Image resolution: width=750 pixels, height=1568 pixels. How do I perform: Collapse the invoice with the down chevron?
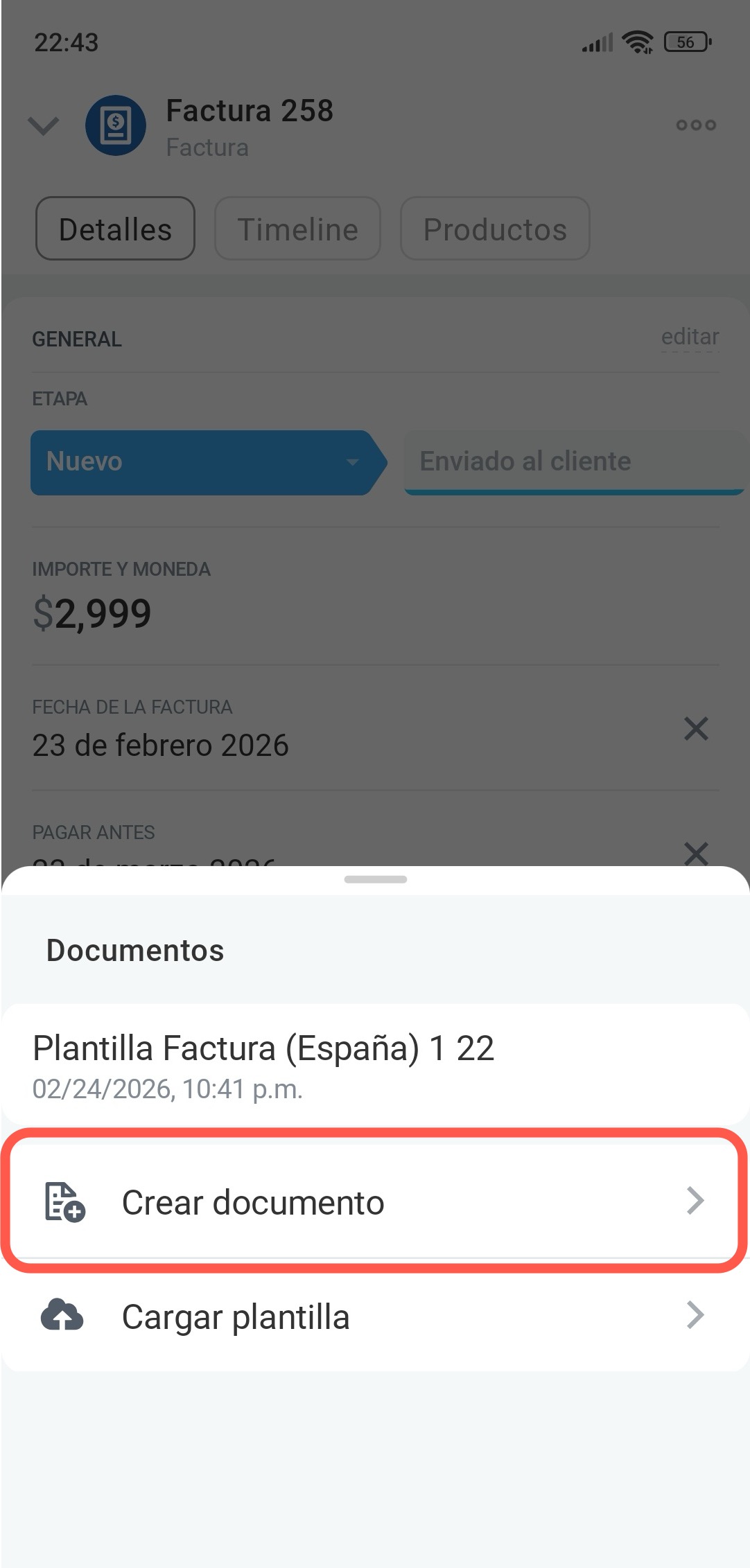tap(44, 125)
